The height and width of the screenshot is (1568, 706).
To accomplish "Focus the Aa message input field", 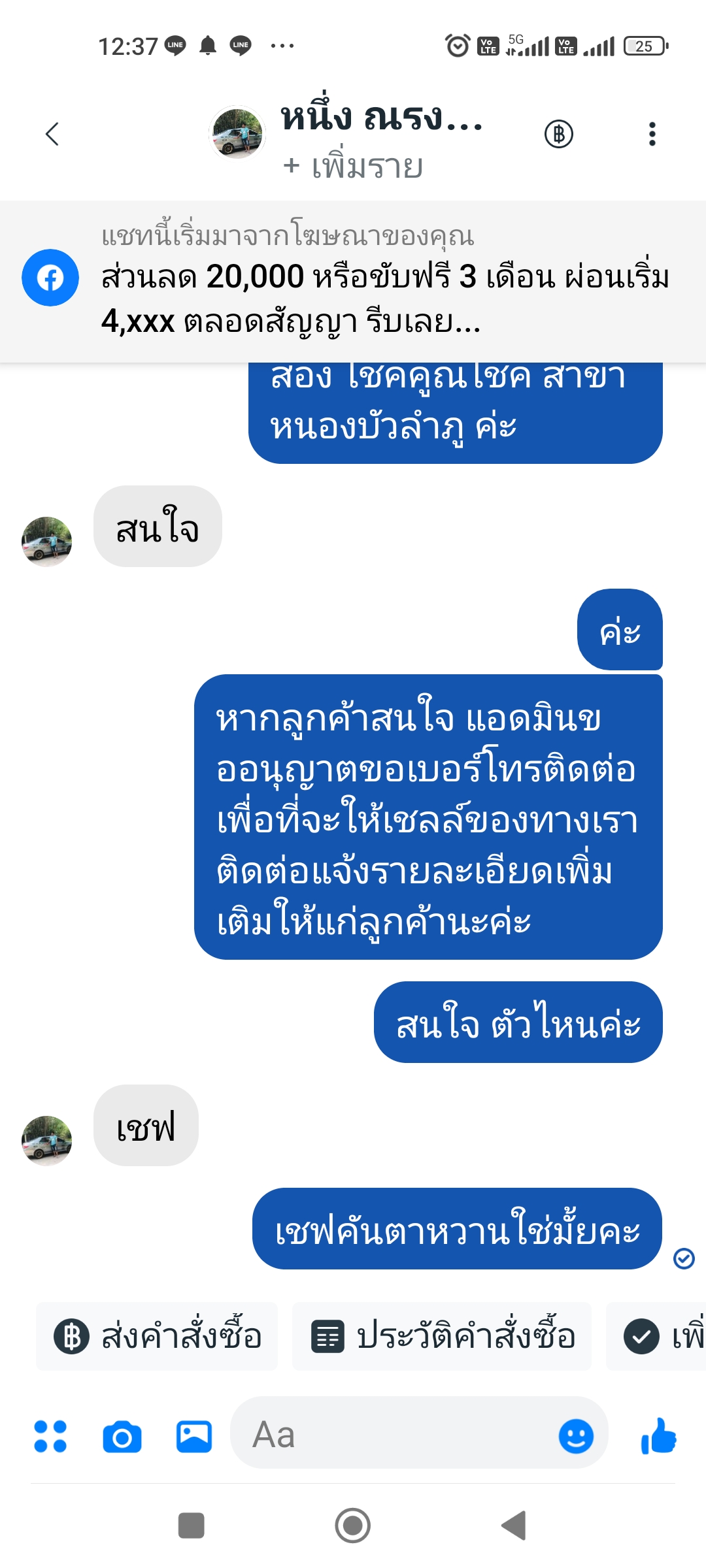I will 392,1435.
